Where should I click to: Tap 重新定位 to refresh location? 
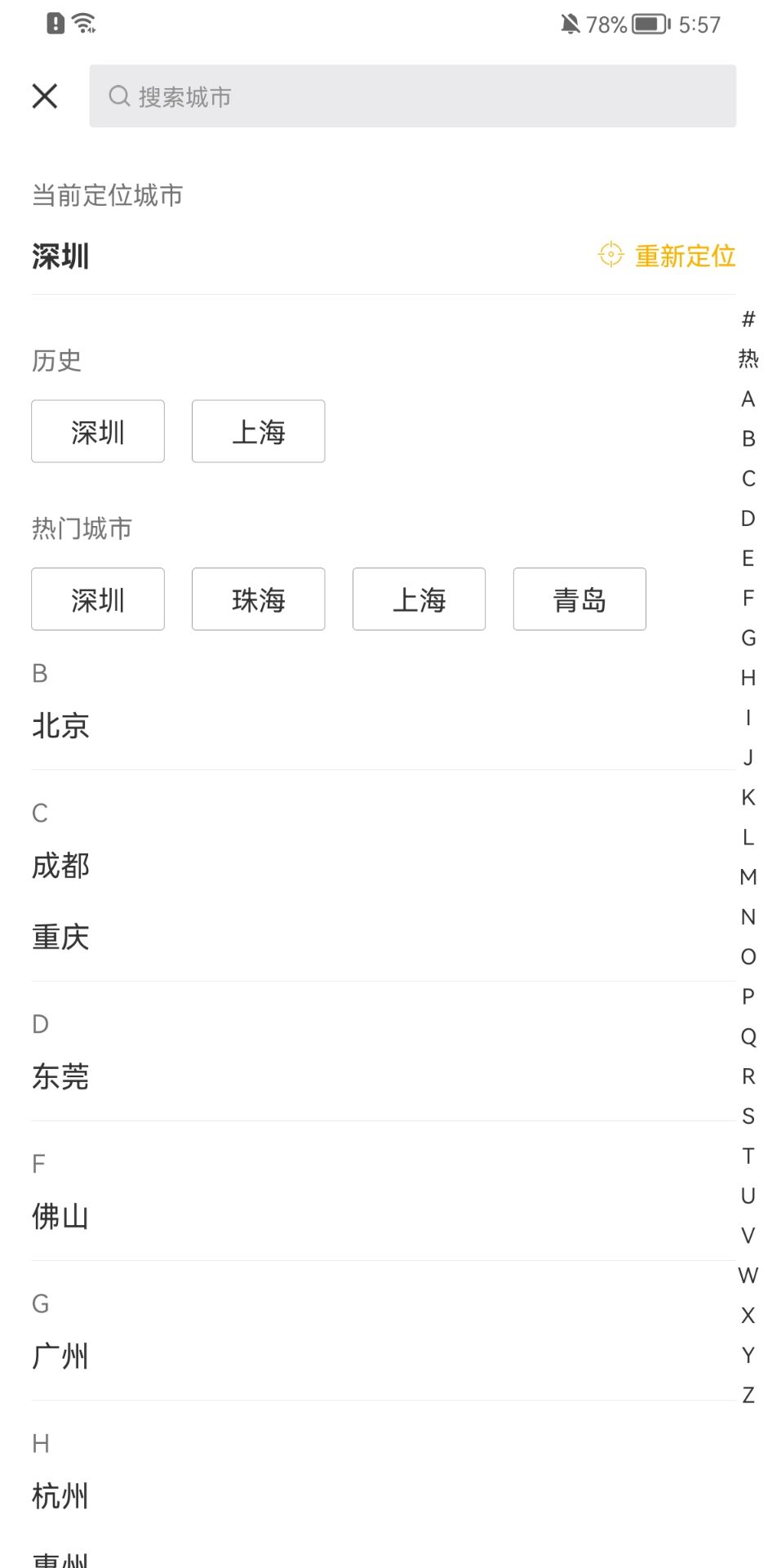pyautogui.click(x=668, y=256)
